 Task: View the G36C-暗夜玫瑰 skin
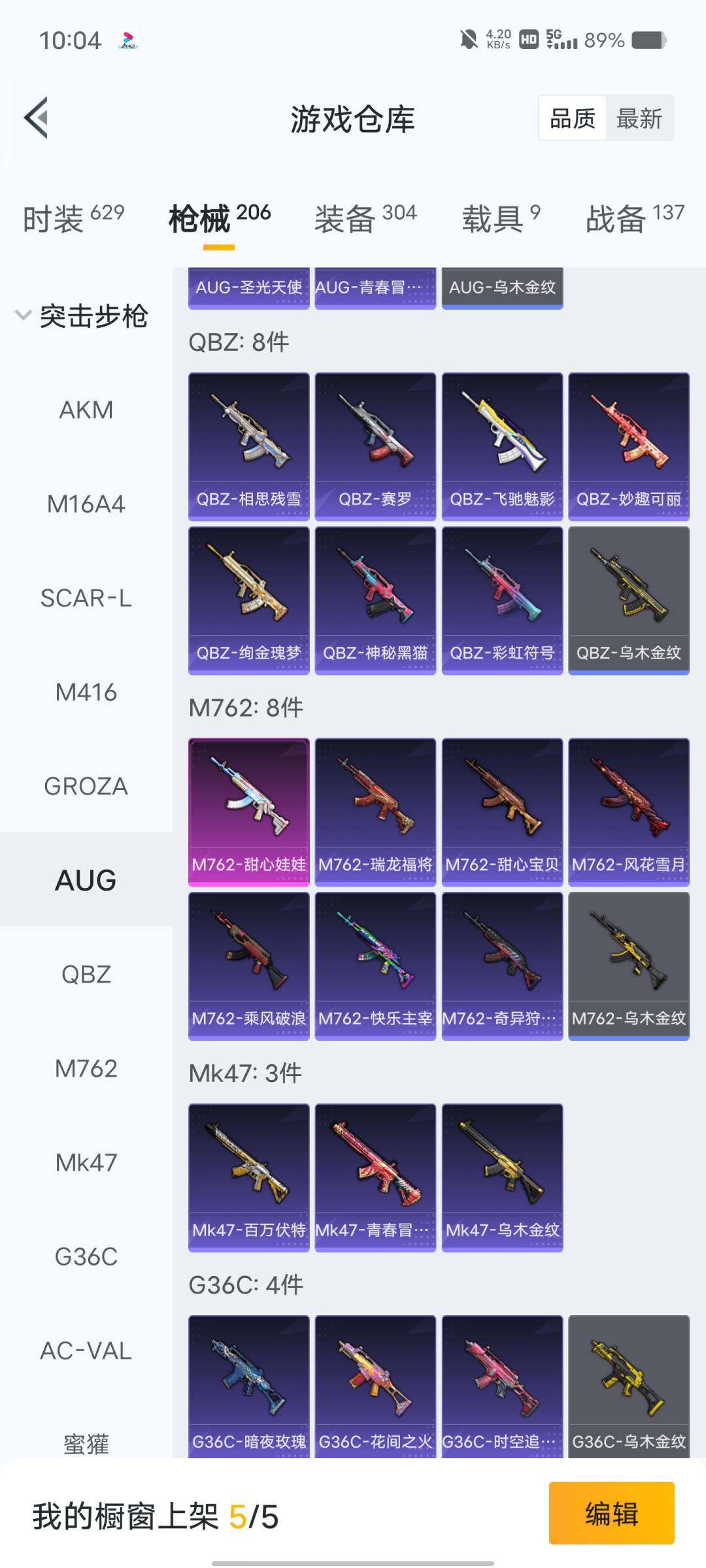click(248, 1385)
